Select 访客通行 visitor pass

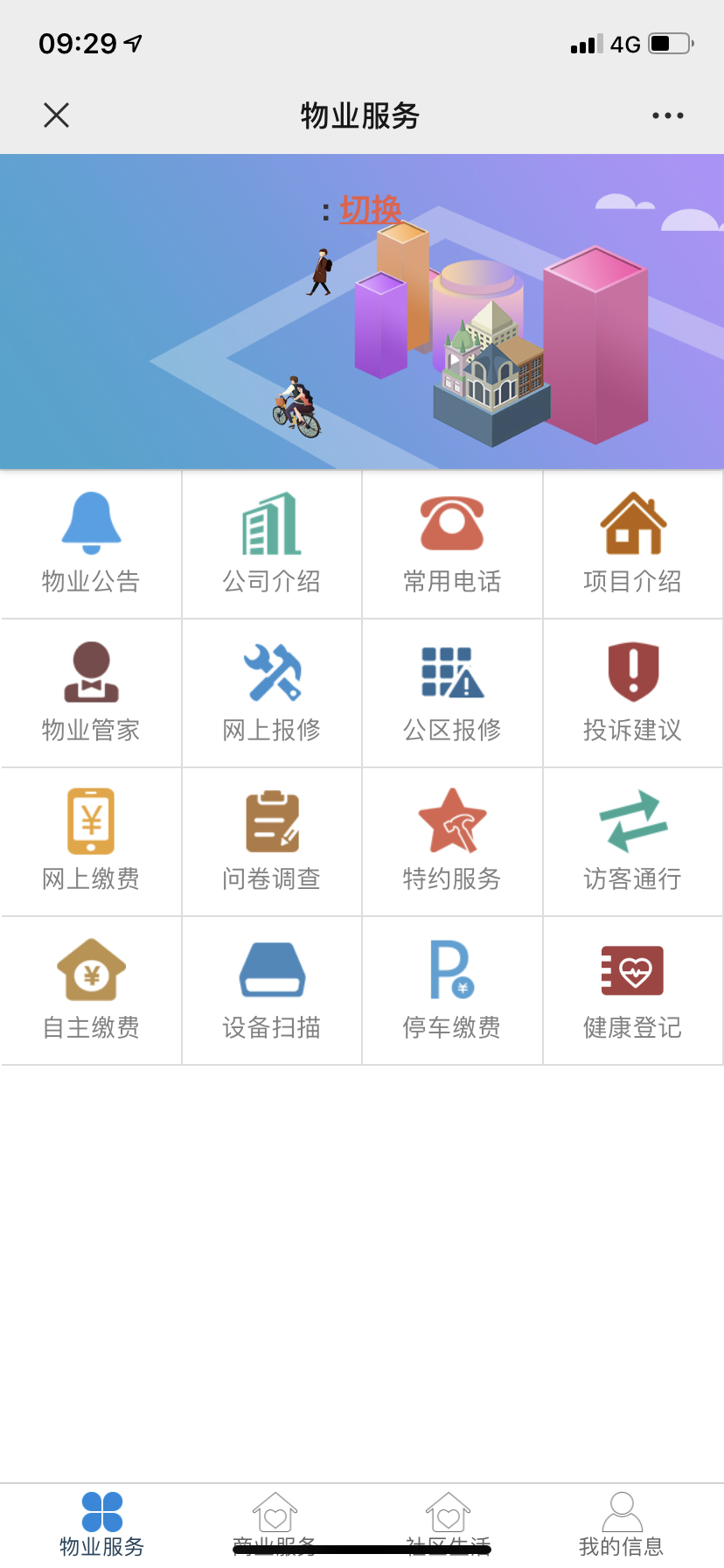coord(633,842)
